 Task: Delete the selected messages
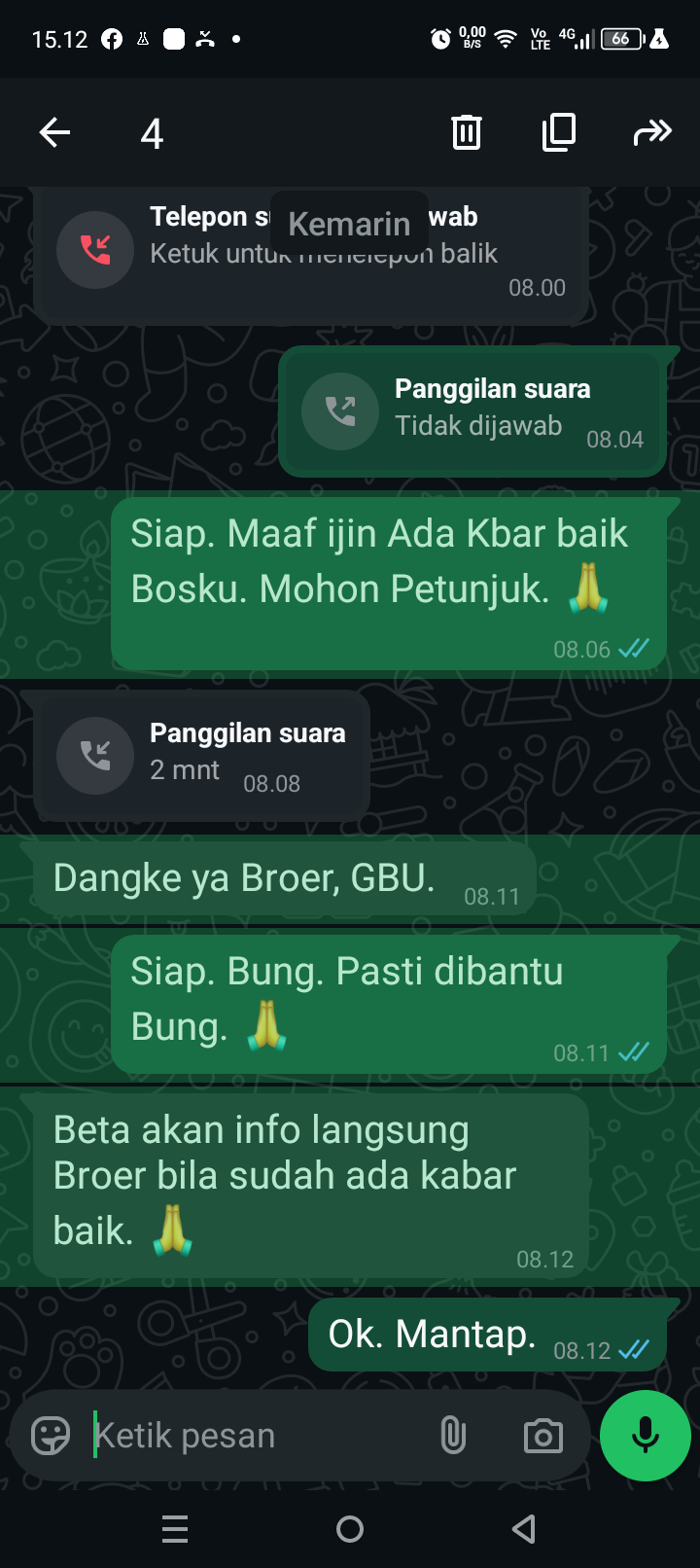pyautogui.click(x=467, y=132)
